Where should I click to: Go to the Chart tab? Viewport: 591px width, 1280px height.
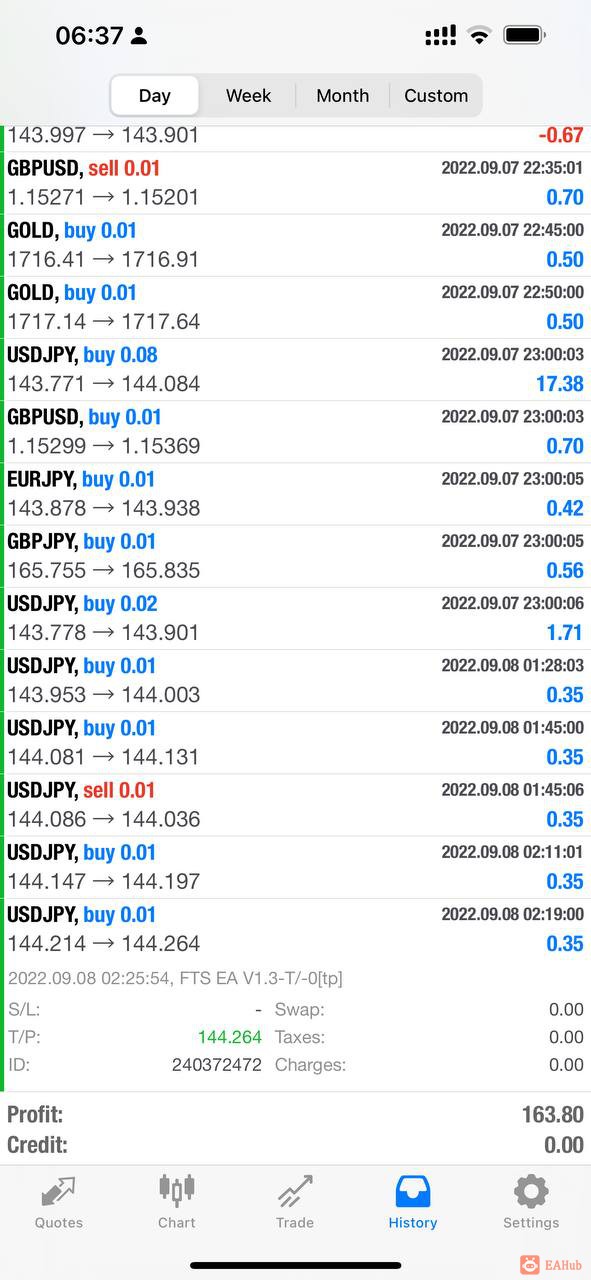(x=177, y=1203)
